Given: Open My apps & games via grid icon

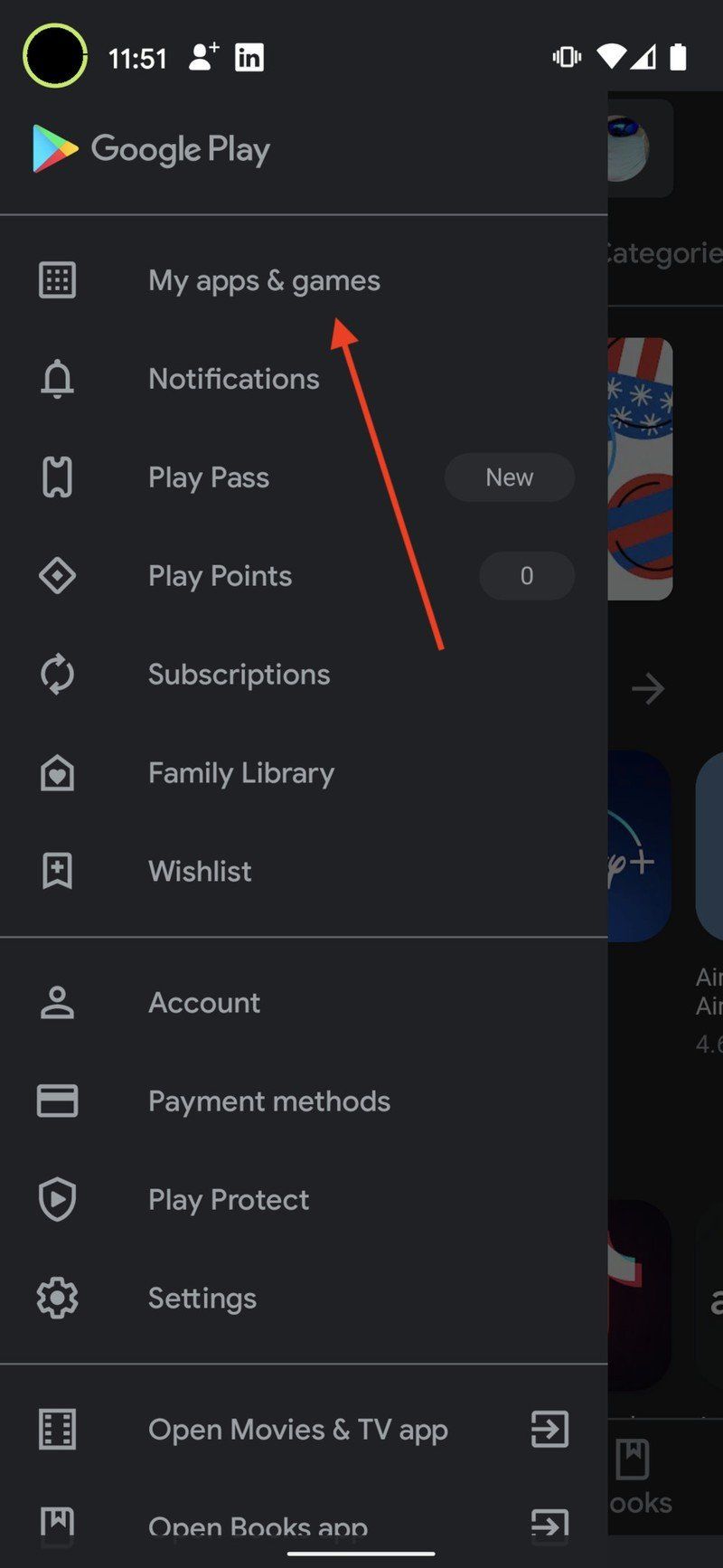Looking at the screenshot, I should (x=56, y=279).
